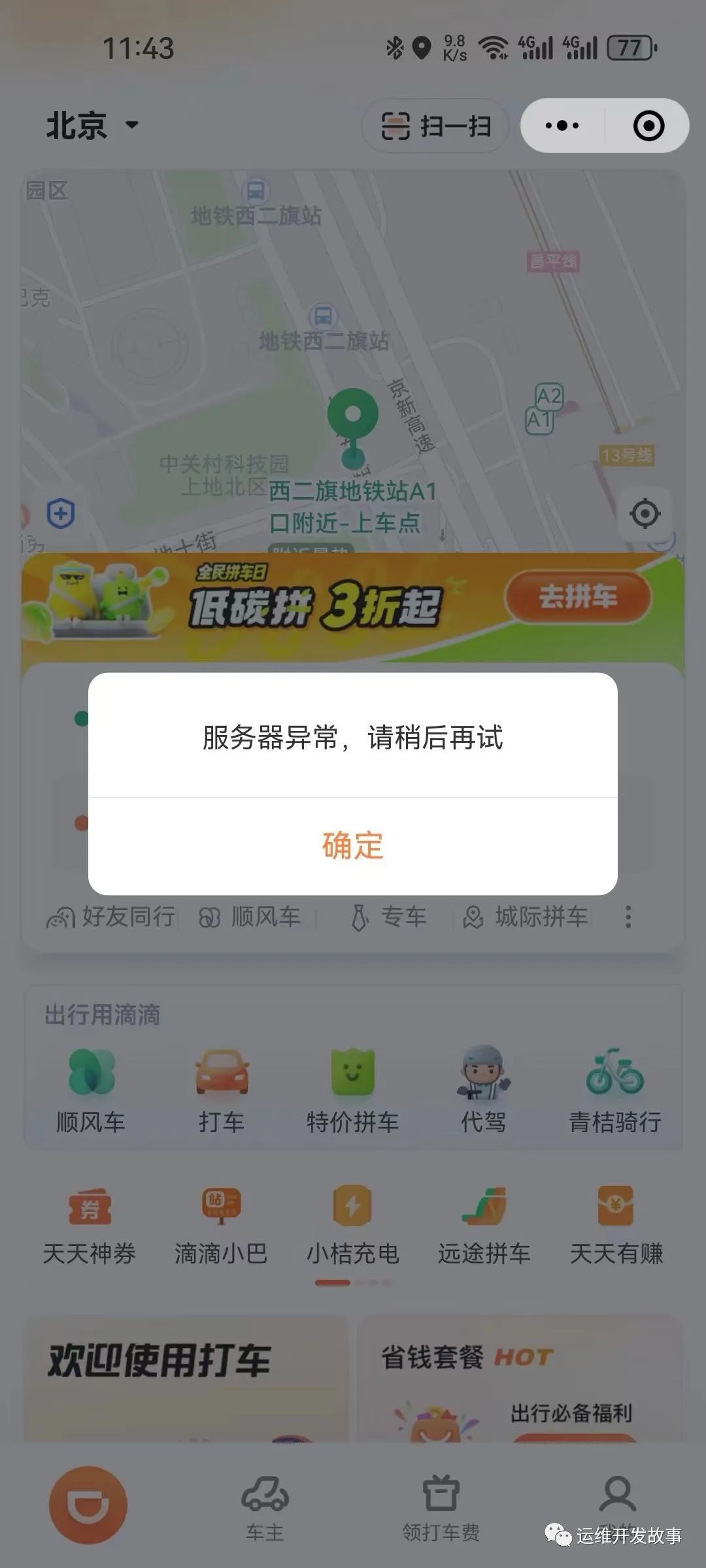The height and width of the screenshot is (1568, 706).
Task: Close the mini program via the circle icon
Action: (x=648, y=125)
